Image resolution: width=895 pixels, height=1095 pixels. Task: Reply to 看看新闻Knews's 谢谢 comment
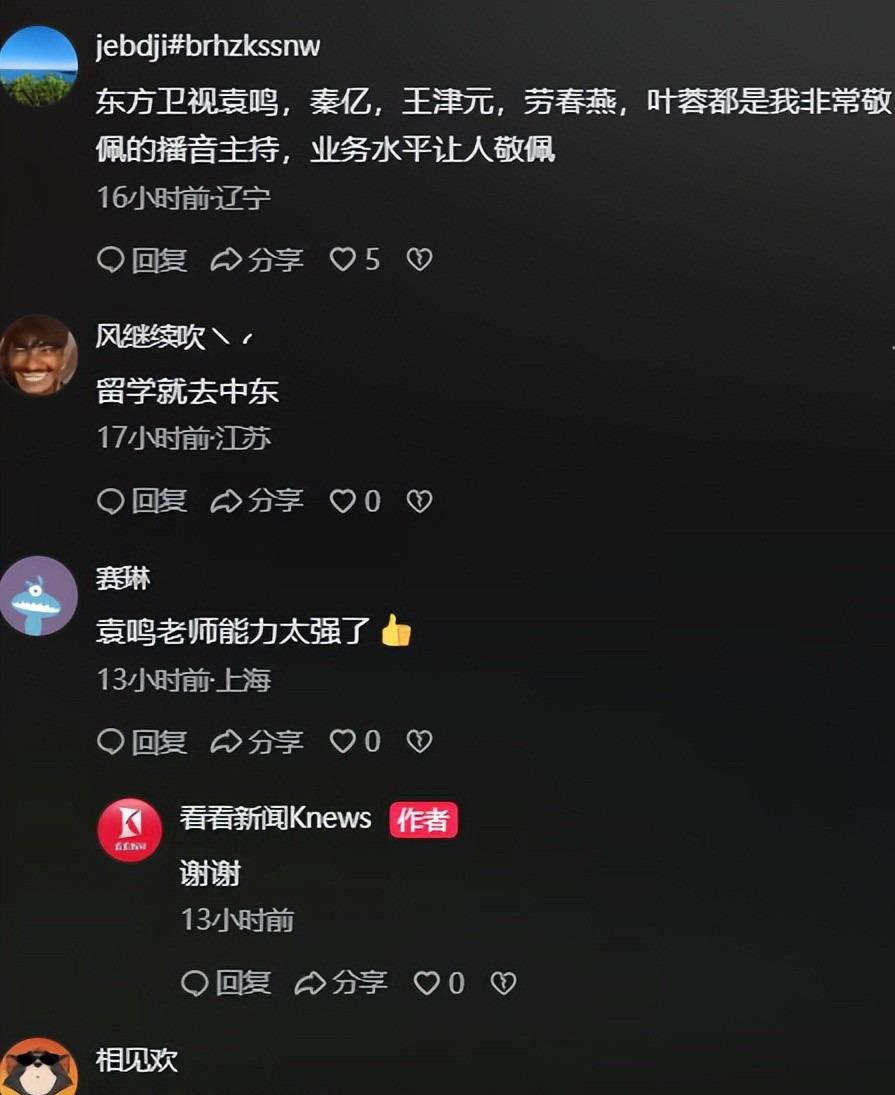point(226,983)
